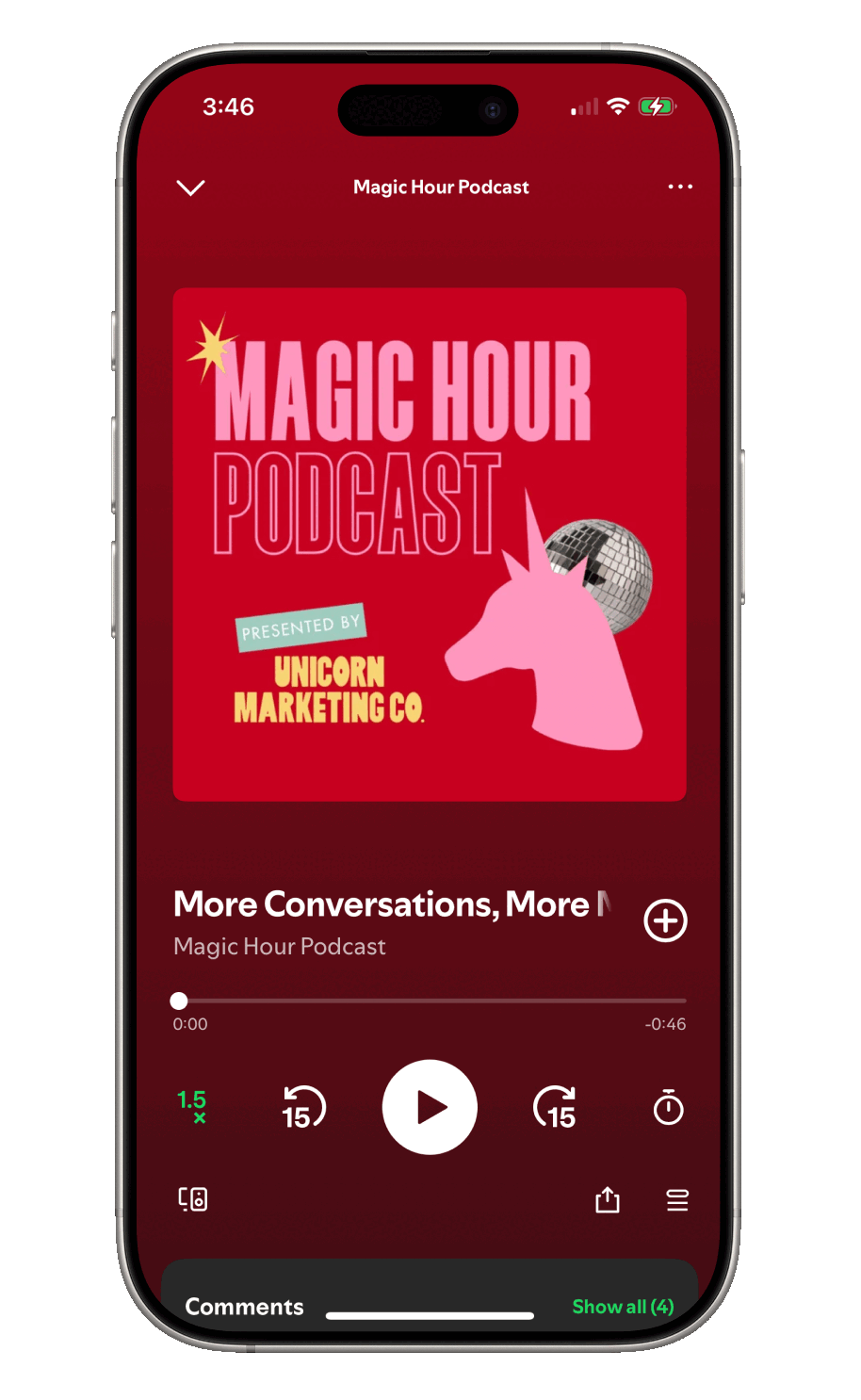Open the sleep timer
861x1400 pixels.
[x=668, y=1107]
